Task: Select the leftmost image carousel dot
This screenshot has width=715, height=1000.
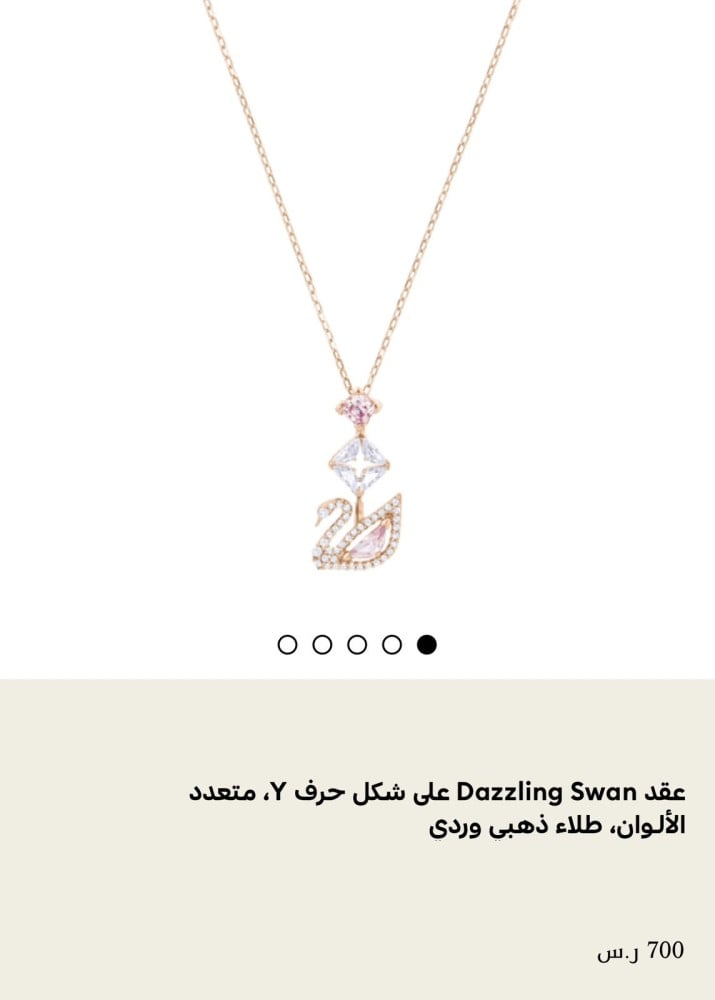Action: [287, 645]
